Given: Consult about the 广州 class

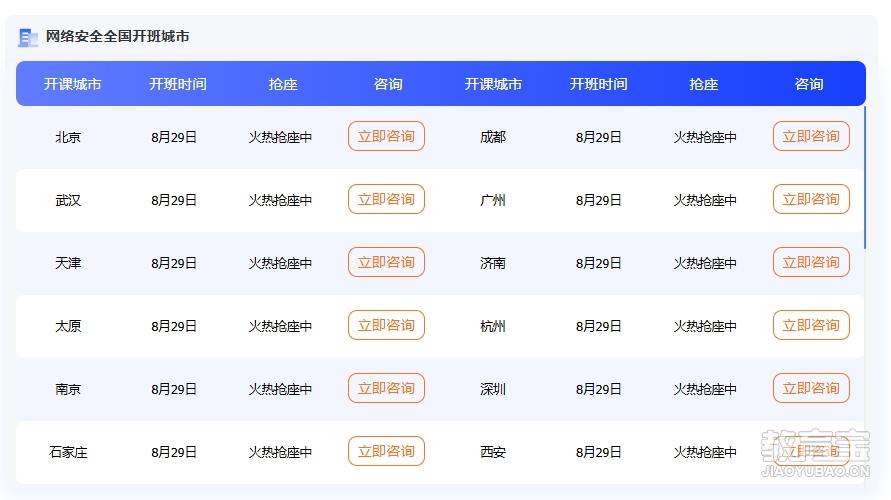Looking at the screenshot, I should click(811, 199).
